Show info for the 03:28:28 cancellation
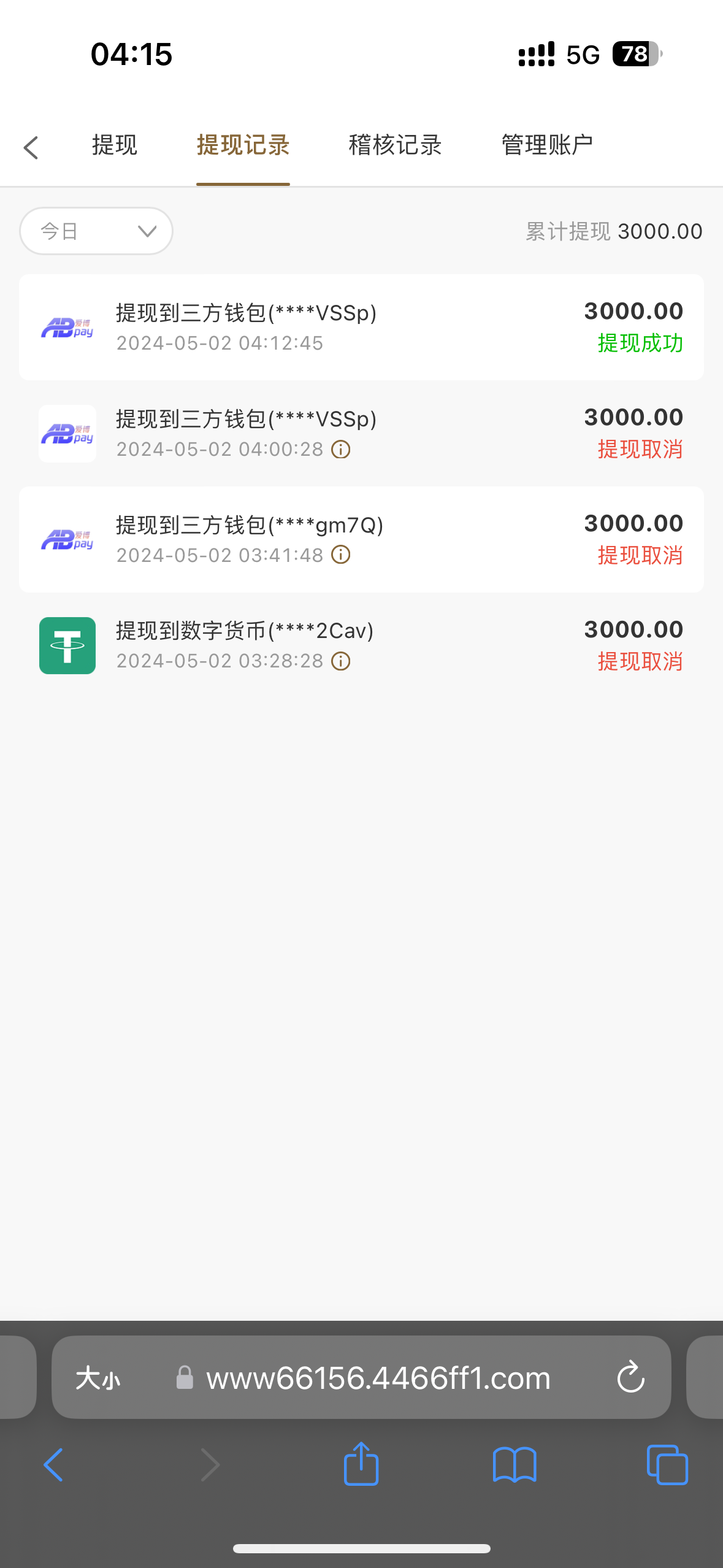This screenshot has width=723, height=1568. [x=341, y=661]
